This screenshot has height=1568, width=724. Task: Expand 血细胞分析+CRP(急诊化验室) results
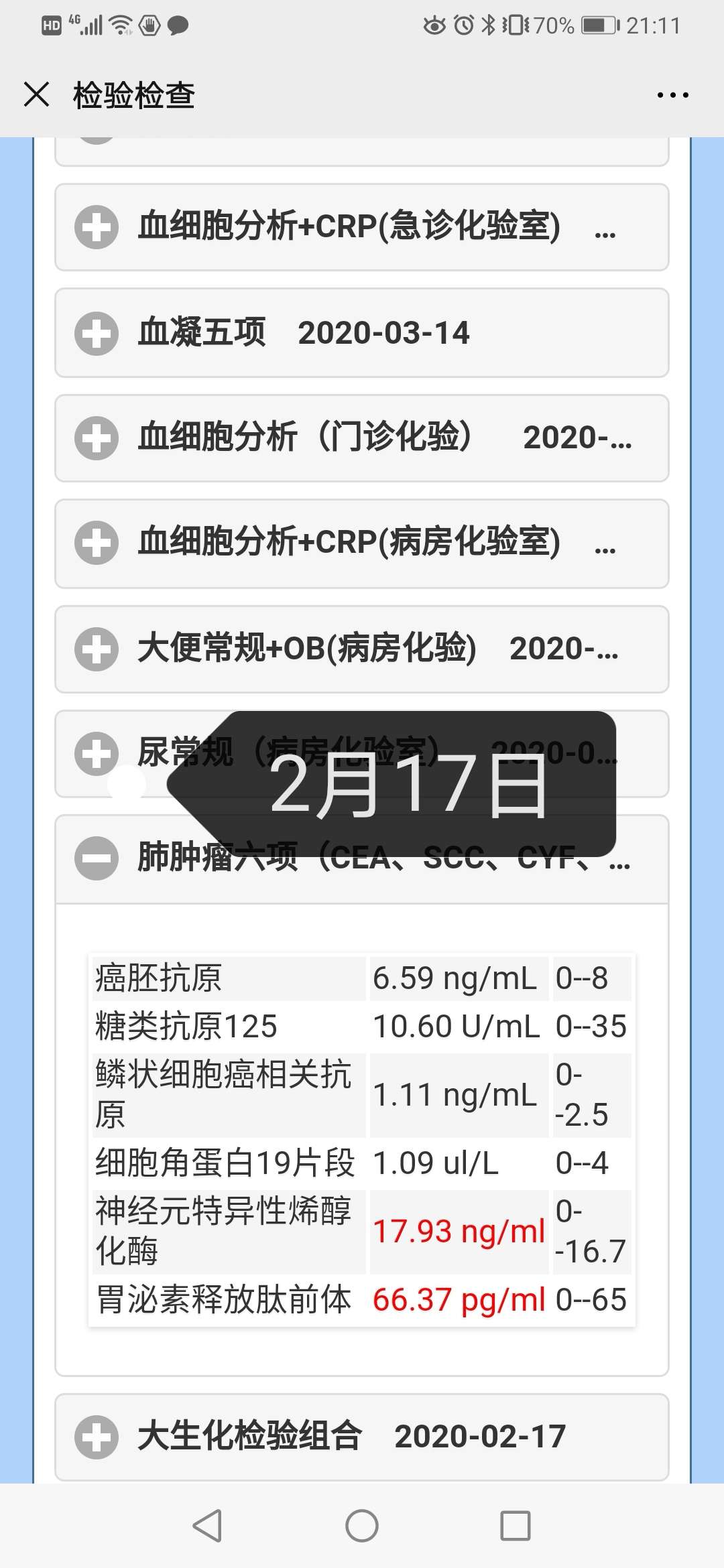[x=97, y=227]
